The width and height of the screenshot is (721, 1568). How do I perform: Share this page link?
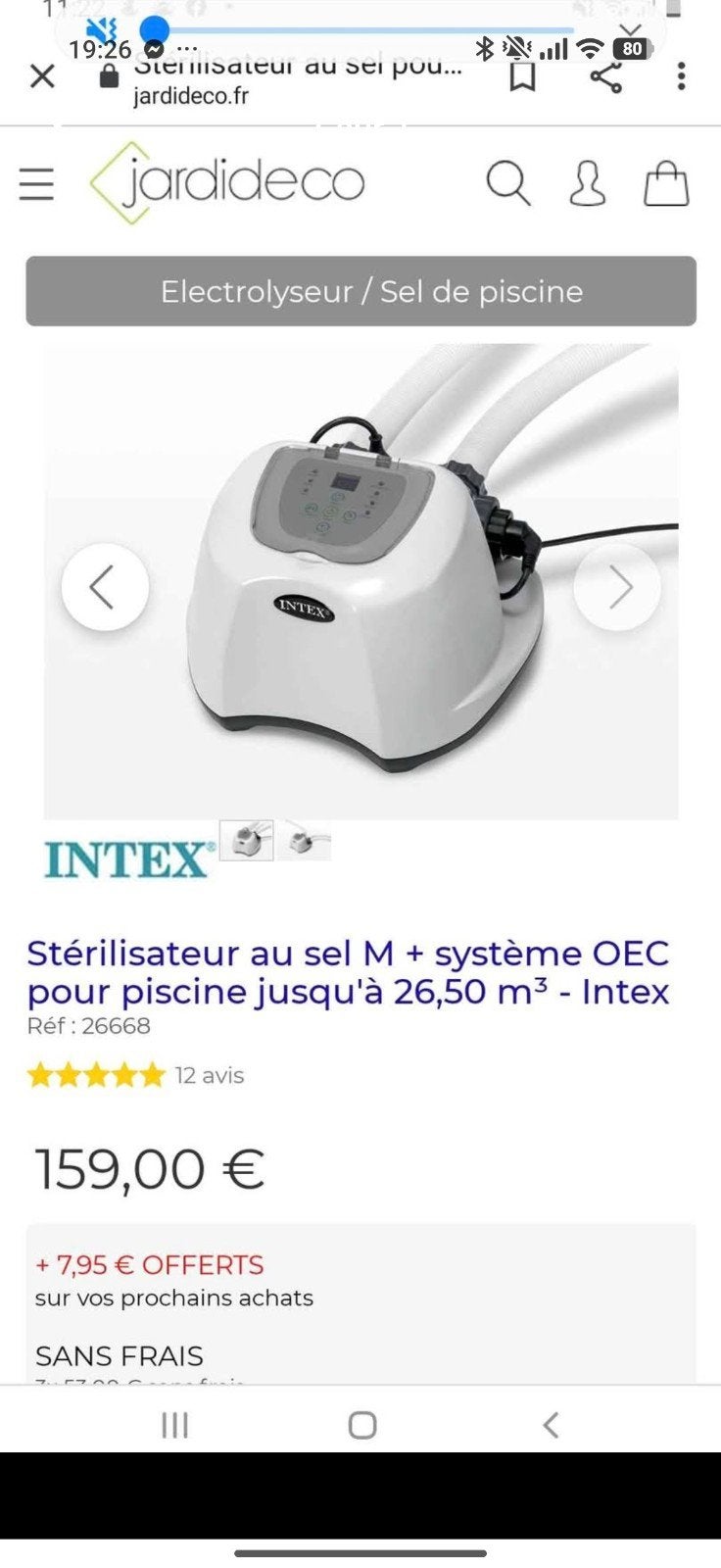point(605,75)
